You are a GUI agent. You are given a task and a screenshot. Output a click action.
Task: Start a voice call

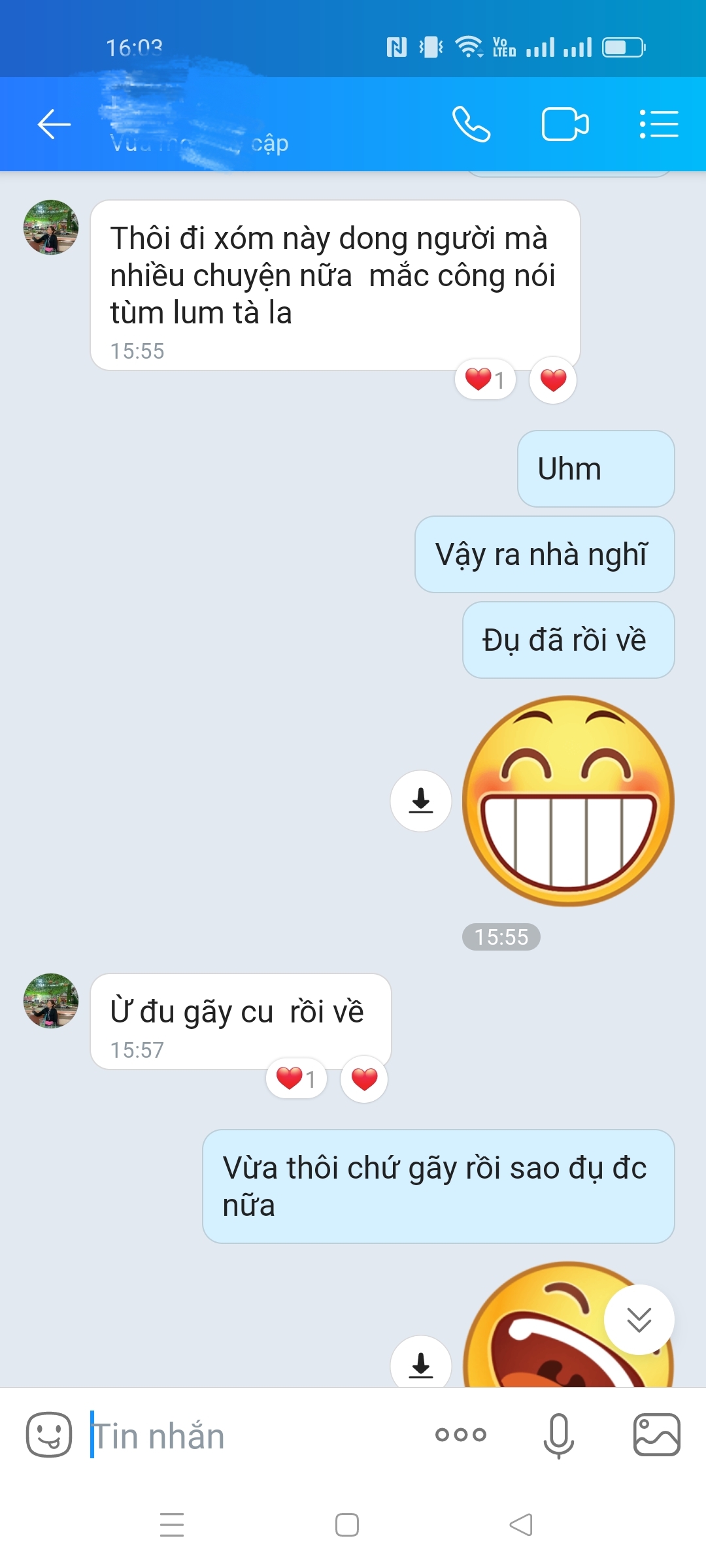[471, 124]
